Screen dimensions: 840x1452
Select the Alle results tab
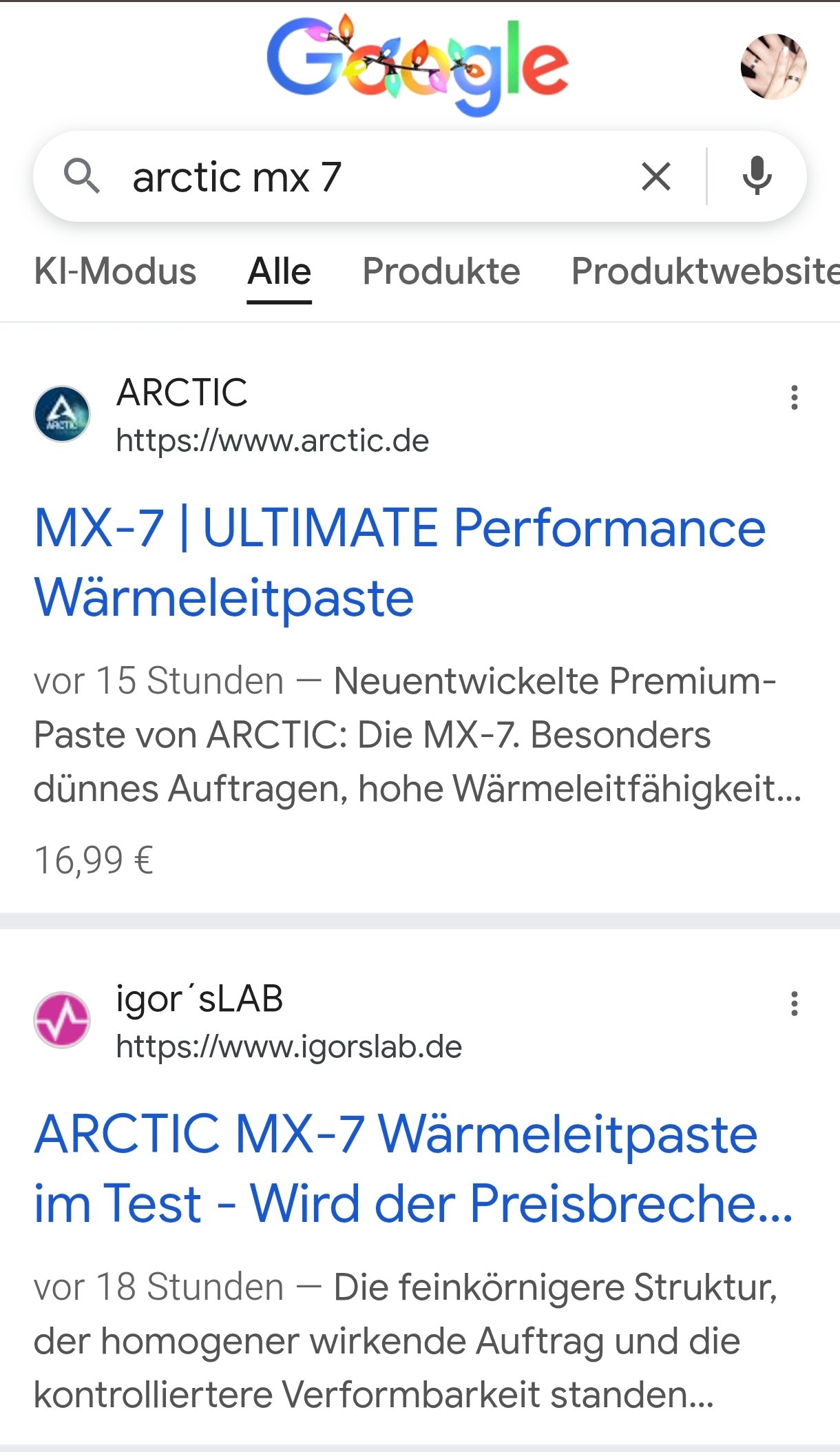coord(280,271)
